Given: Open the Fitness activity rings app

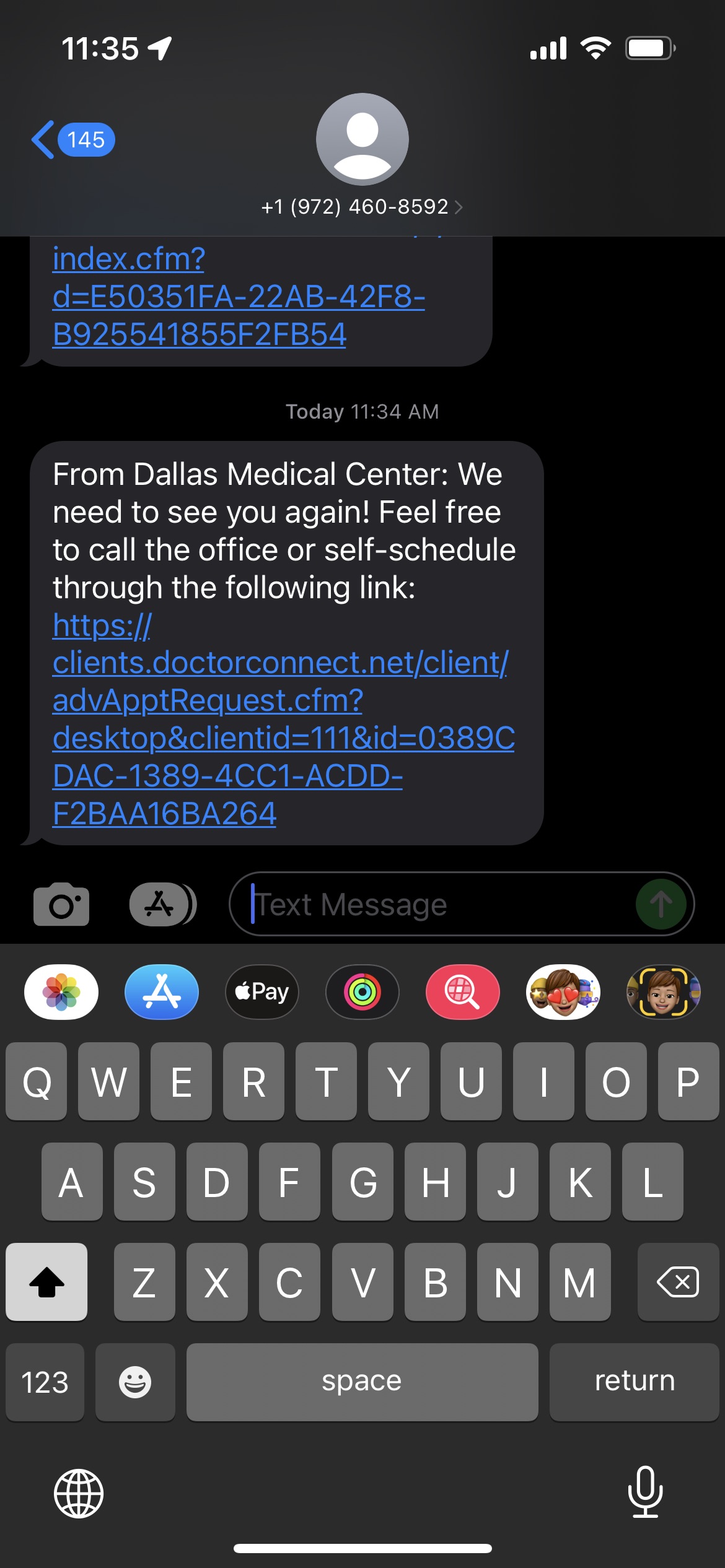Looking at the screenshot, I should (x=362, y=991).
